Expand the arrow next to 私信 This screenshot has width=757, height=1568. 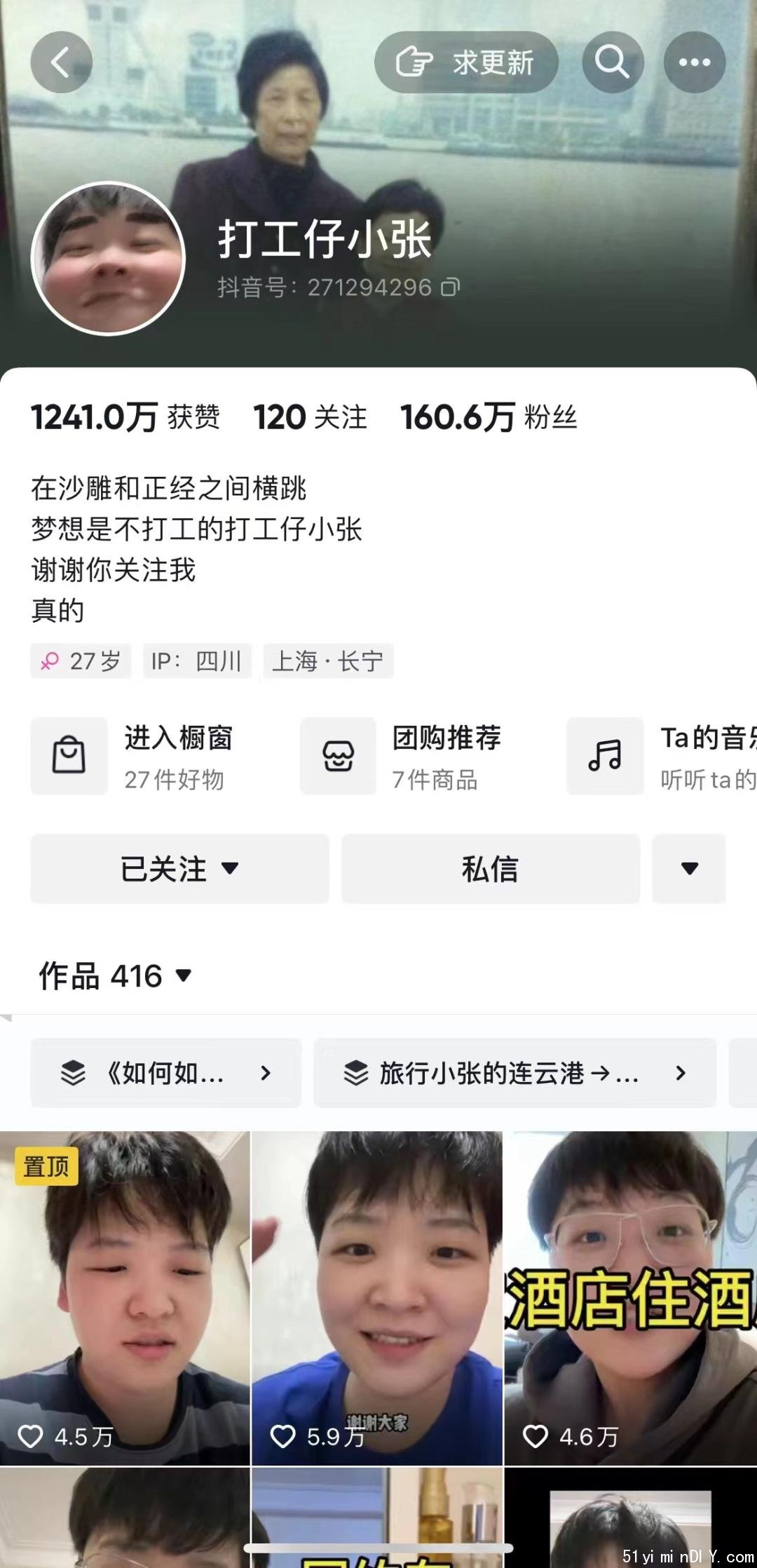[689, 869]
